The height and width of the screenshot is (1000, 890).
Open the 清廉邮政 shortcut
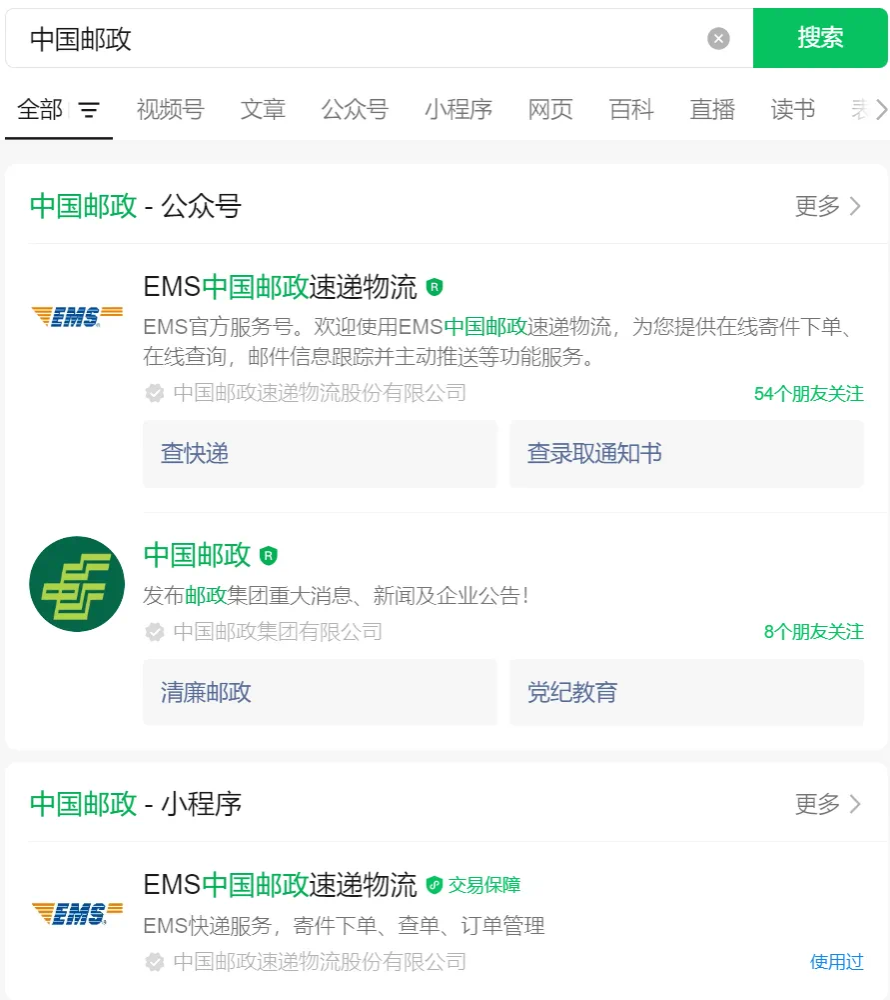coord(319,692)
